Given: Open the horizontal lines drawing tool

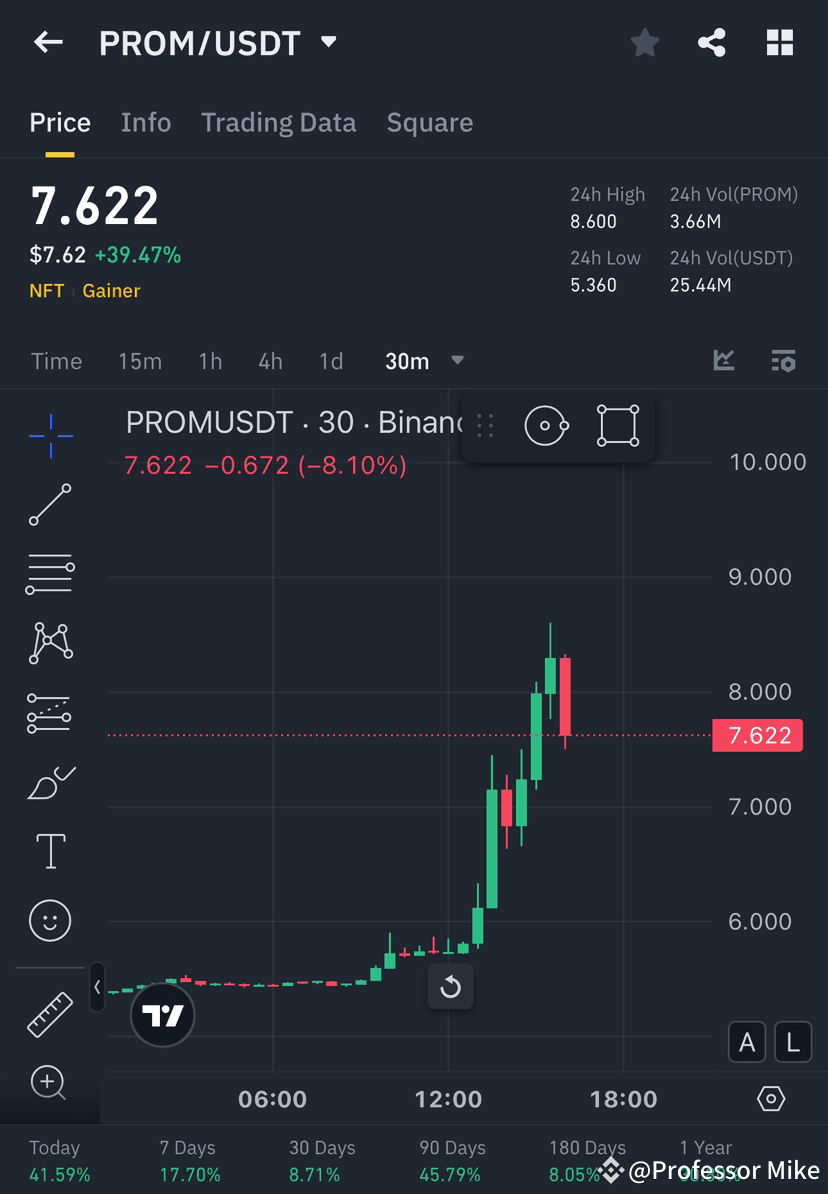Looking at the screenshot, I should coord(50,574).
